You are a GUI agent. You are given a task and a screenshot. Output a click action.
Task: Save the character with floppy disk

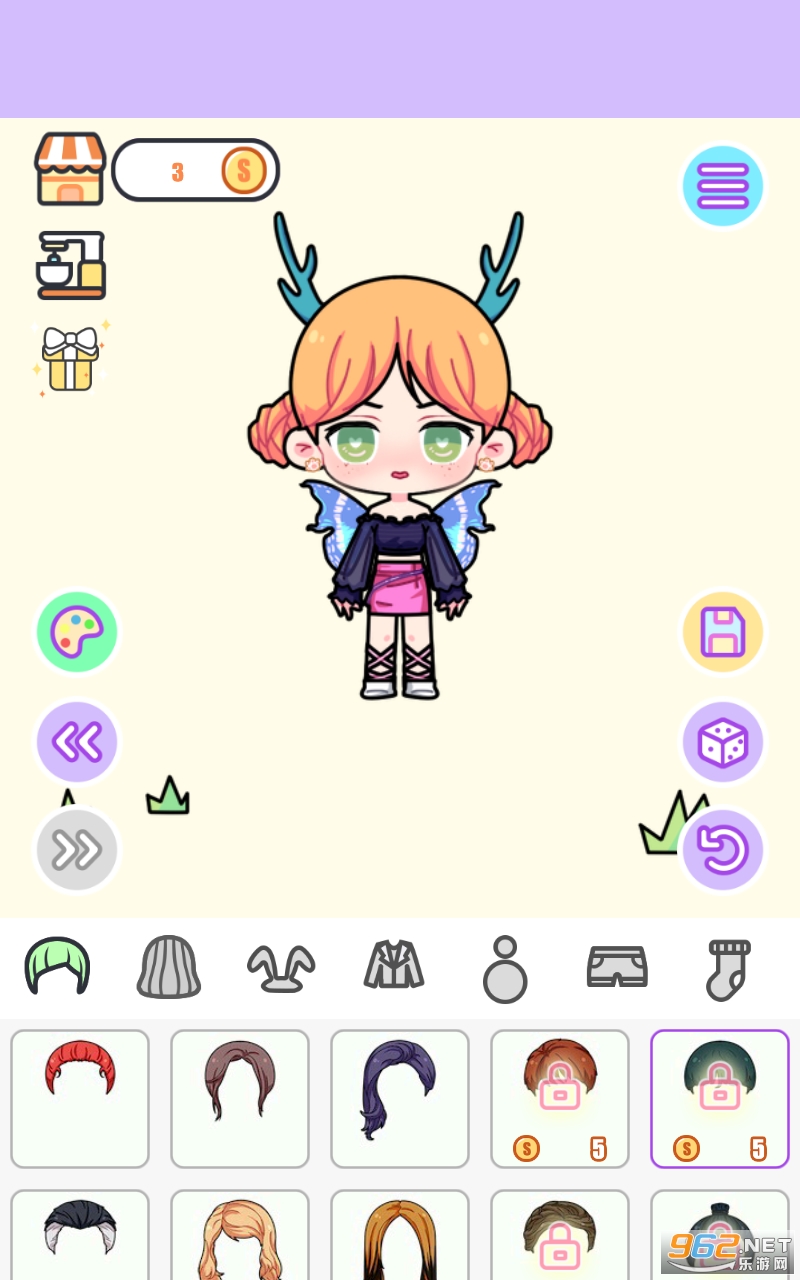coord(723,632)
